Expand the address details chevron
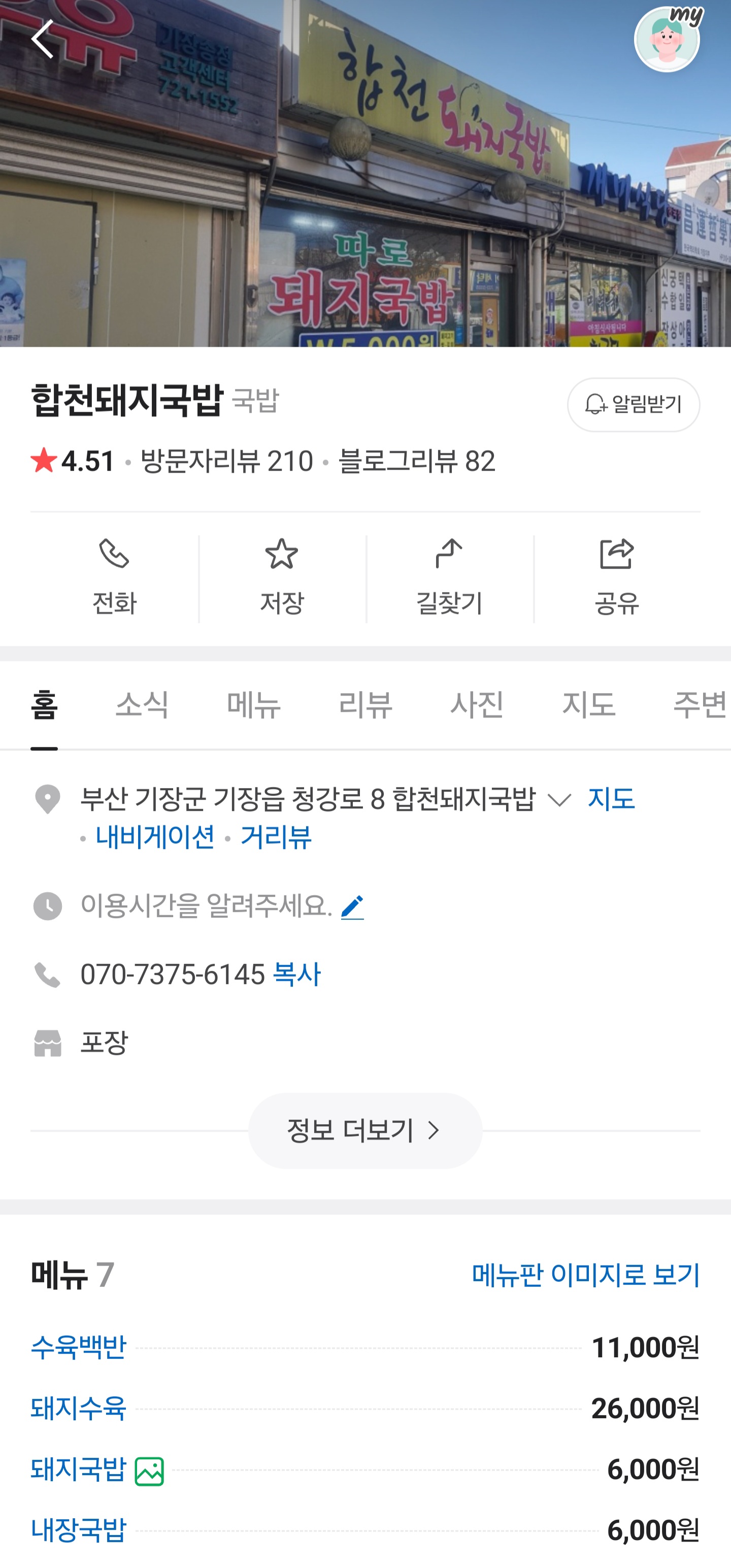Screen dimensions: 731x1568 point(559,800)
